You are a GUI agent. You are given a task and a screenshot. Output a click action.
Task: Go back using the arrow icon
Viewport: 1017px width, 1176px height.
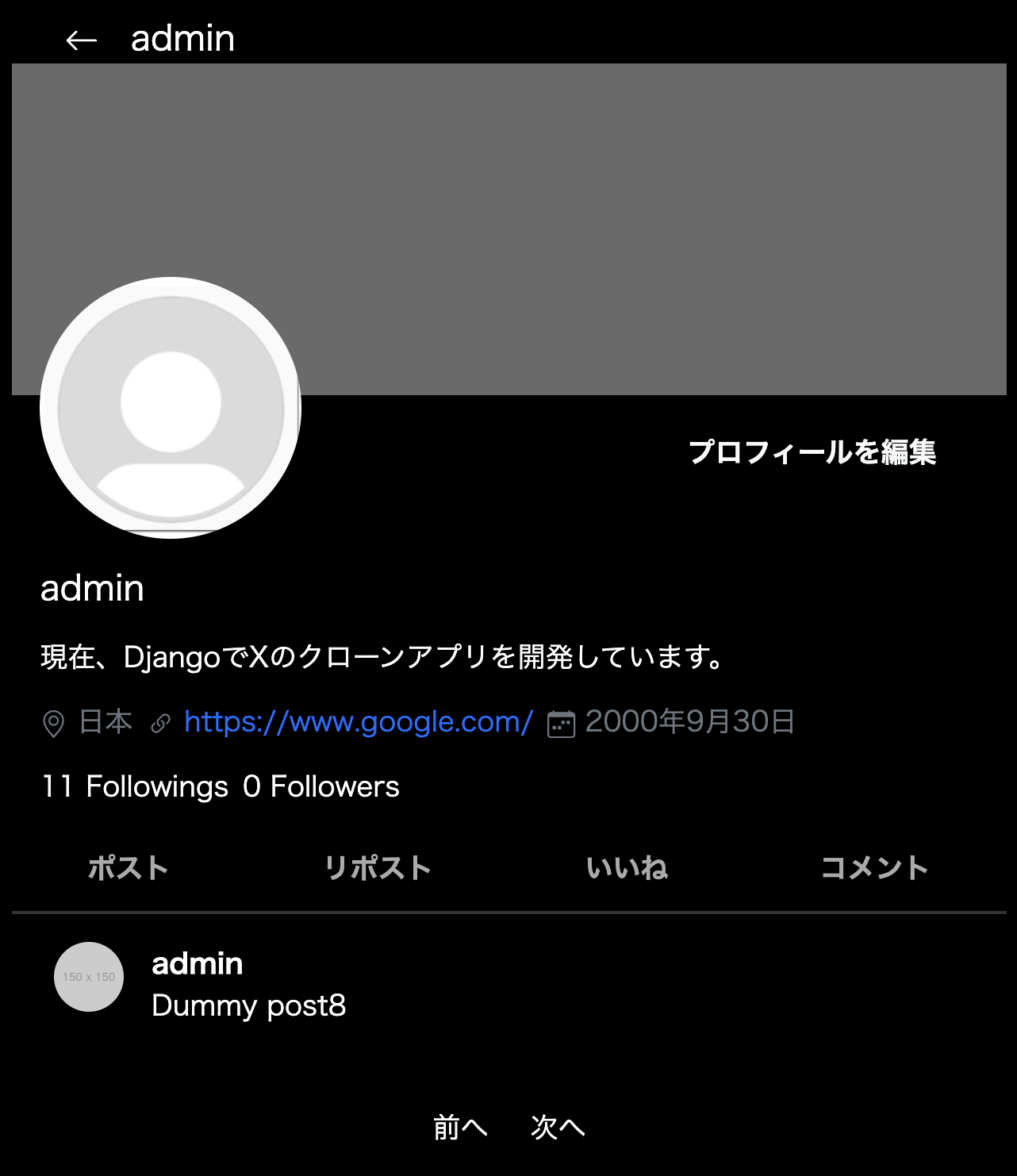81,40
